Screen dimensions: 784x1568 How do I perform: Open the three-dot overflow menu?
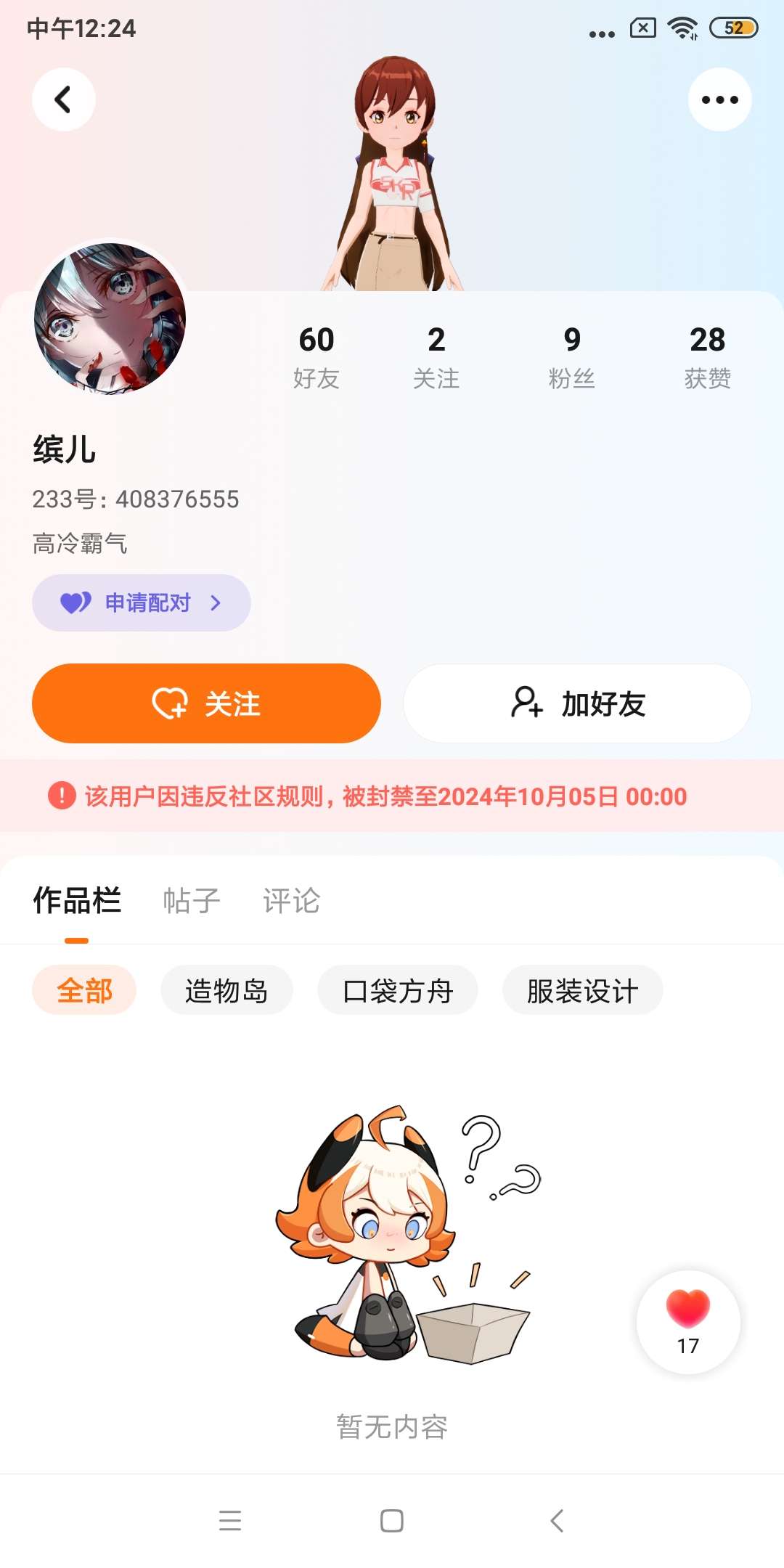tap(719, 99)
